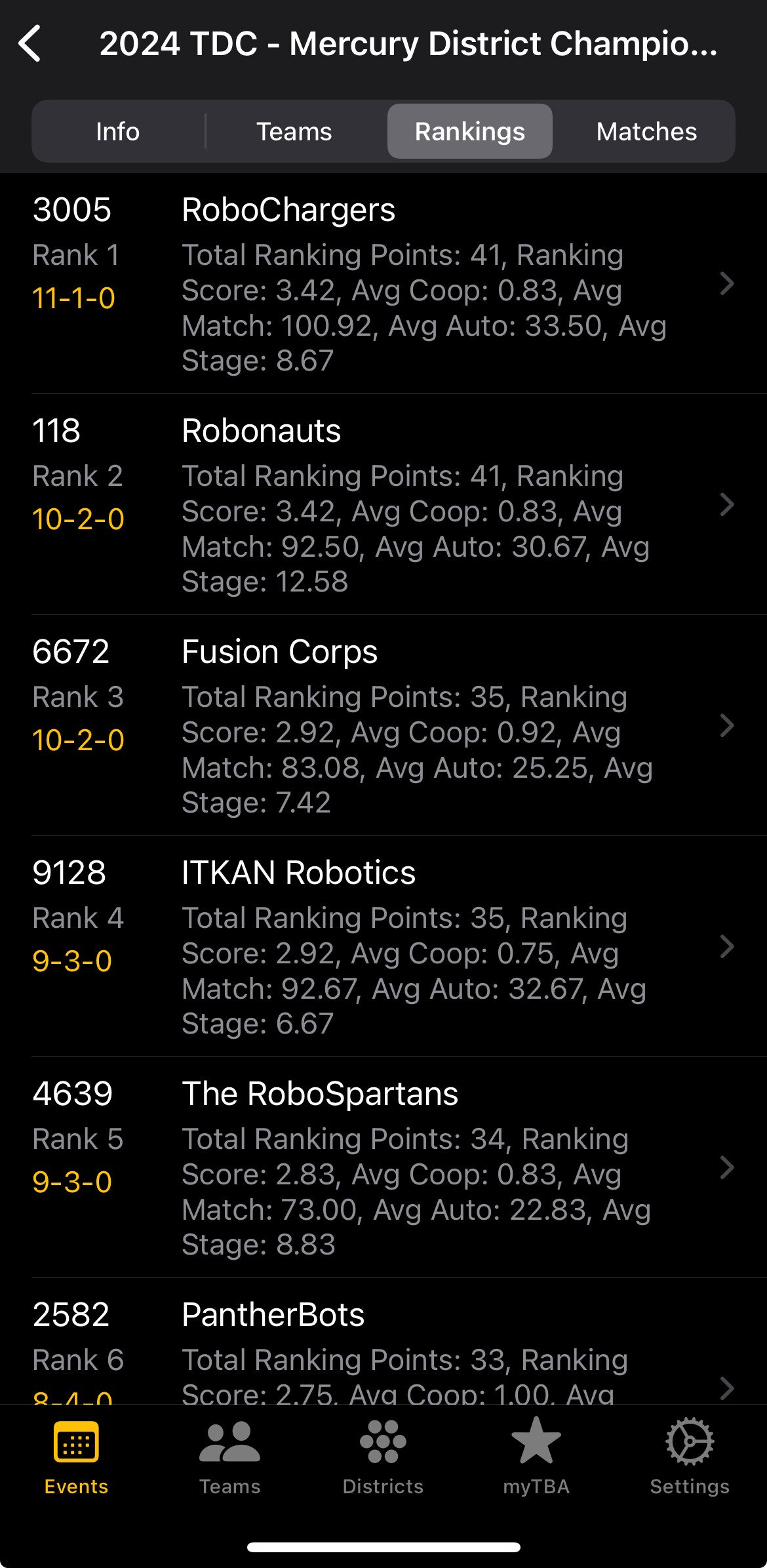Switch to the Info segment

tap(118, 131)
